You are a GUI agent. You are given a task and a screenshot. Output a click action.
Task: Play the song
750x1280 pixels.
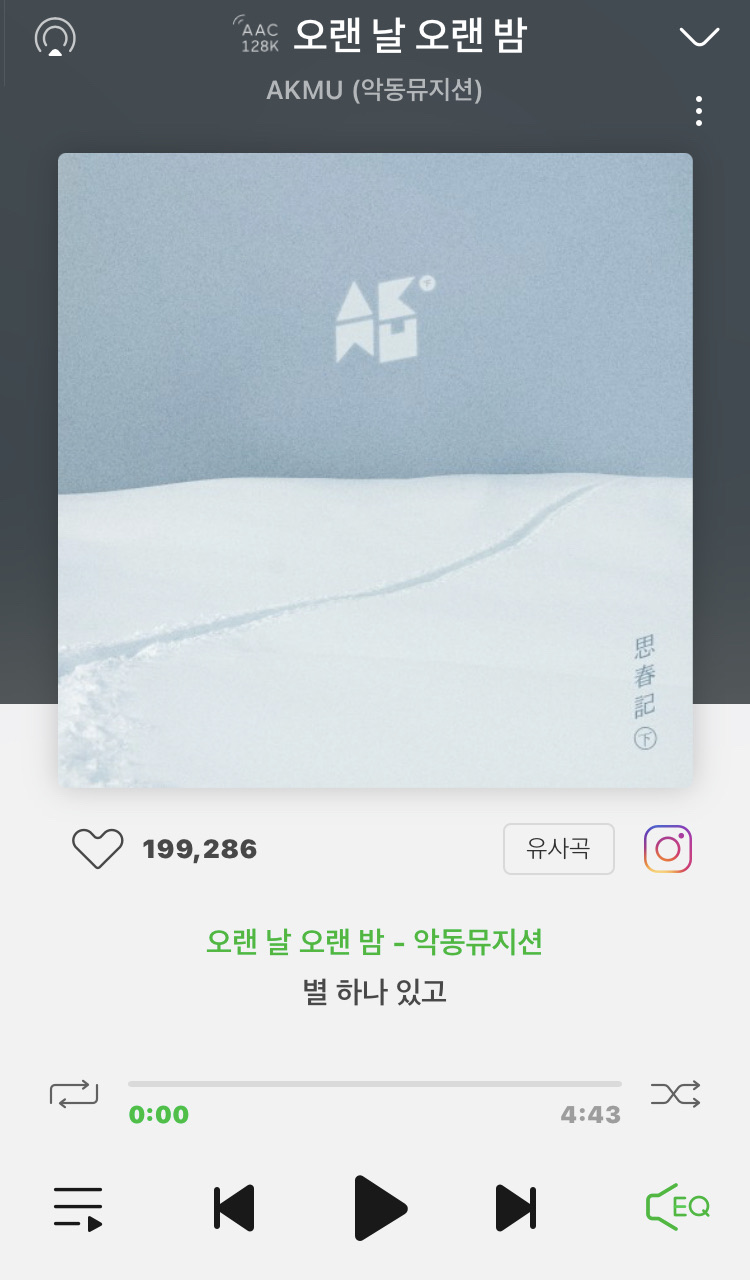point(380,1208)
